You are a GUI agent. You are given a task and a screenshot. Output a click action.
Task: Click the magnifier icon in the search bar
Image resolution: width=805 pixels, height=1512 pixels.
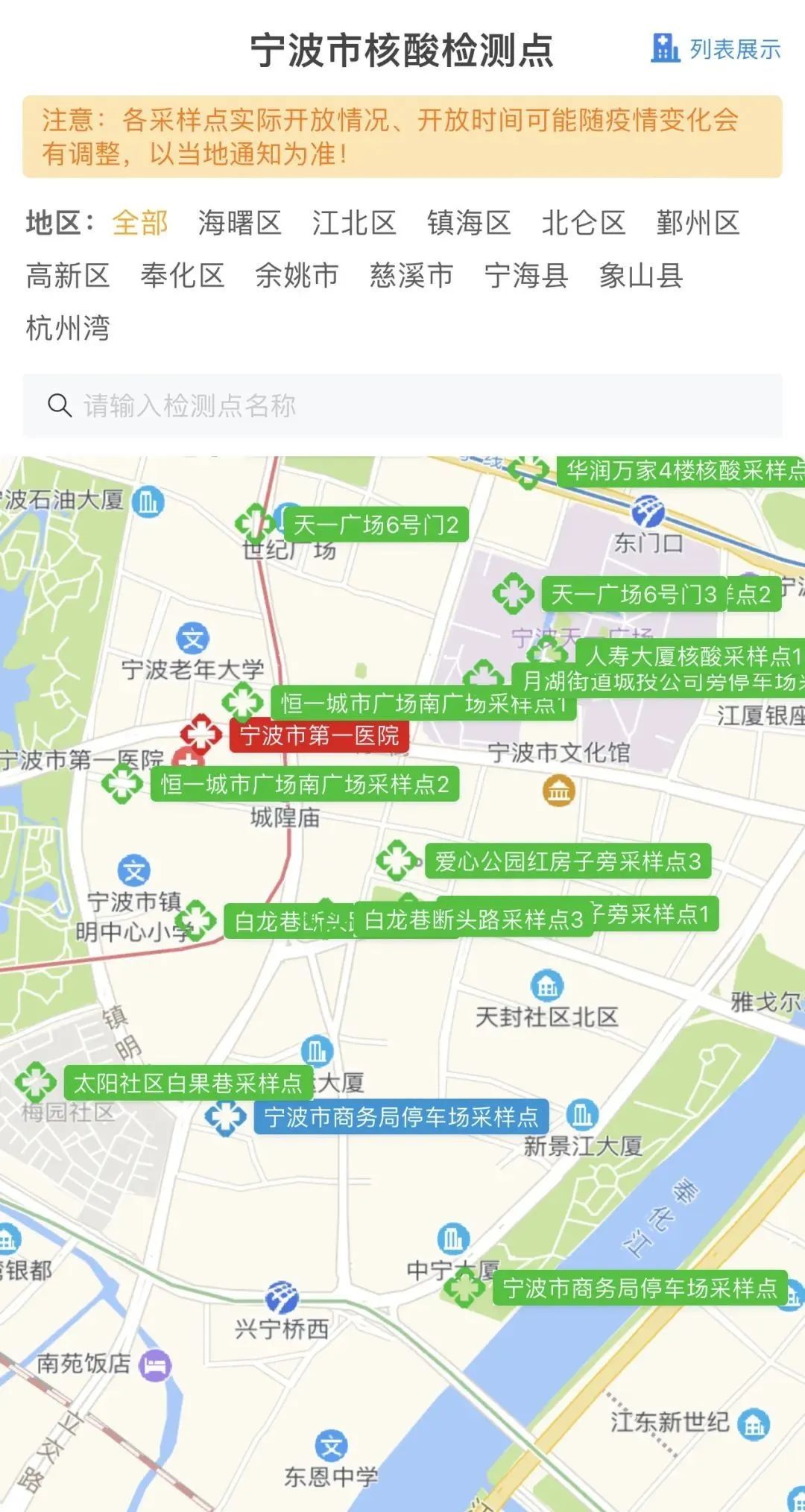coord(59,405)
